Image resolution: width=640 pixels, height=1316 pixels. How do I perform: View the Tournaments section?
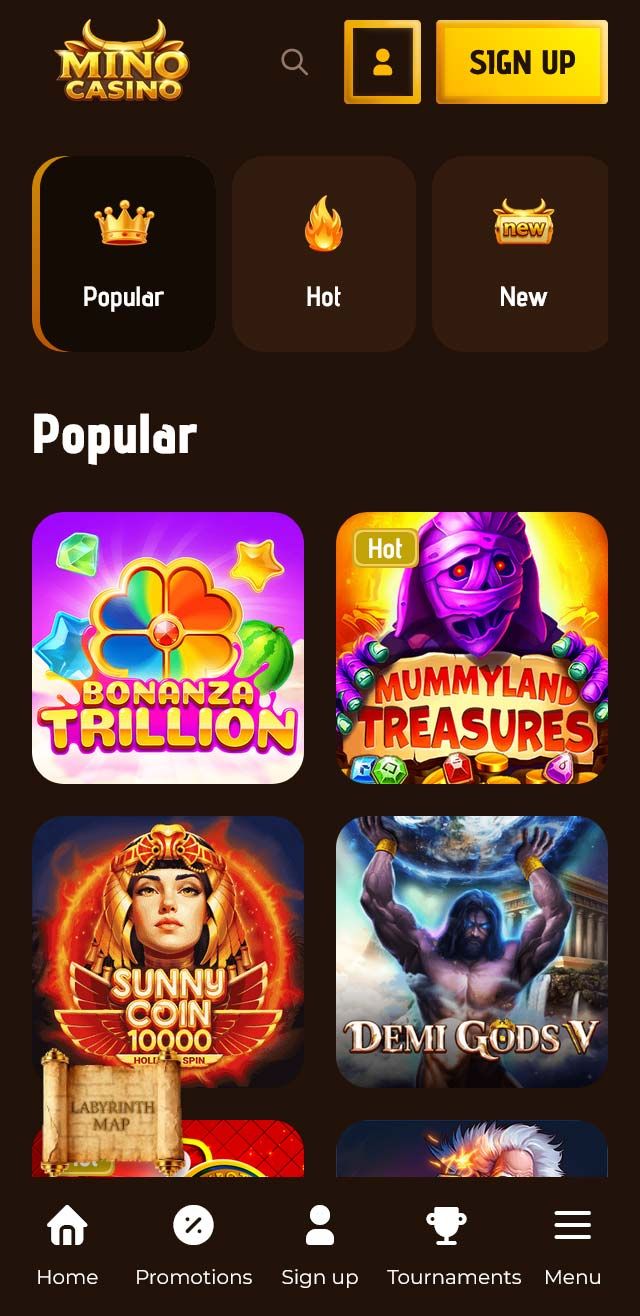point(454,1245)
